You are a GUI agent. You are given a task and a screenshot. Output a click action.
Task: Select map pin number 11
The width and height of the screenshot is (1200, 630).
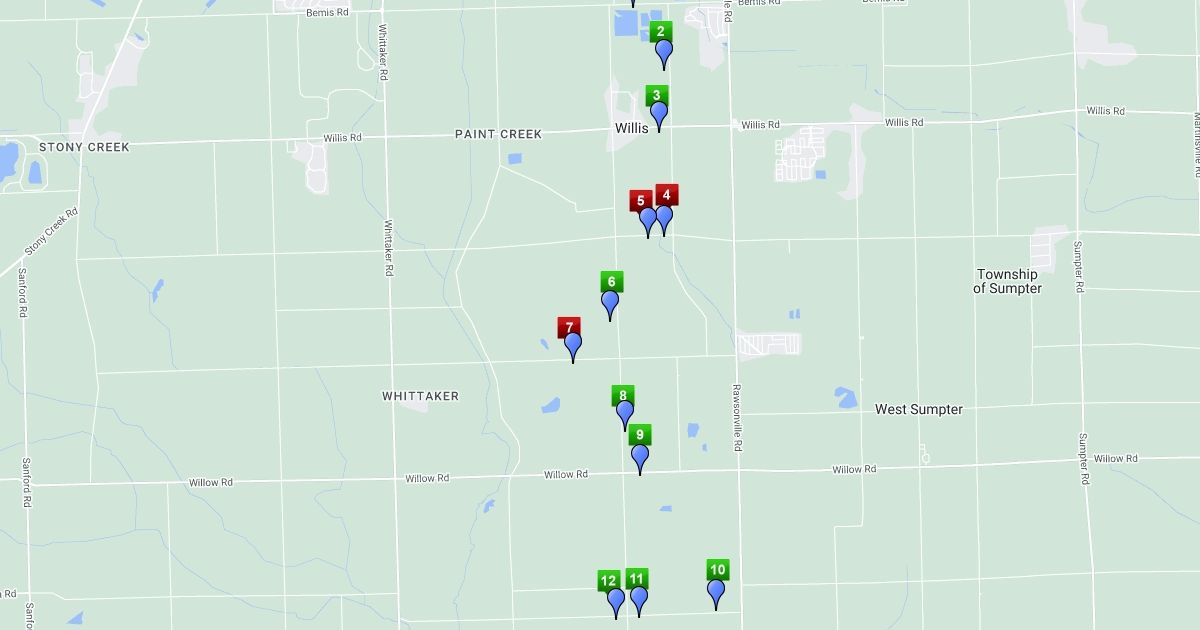click(x=638, y=597)
